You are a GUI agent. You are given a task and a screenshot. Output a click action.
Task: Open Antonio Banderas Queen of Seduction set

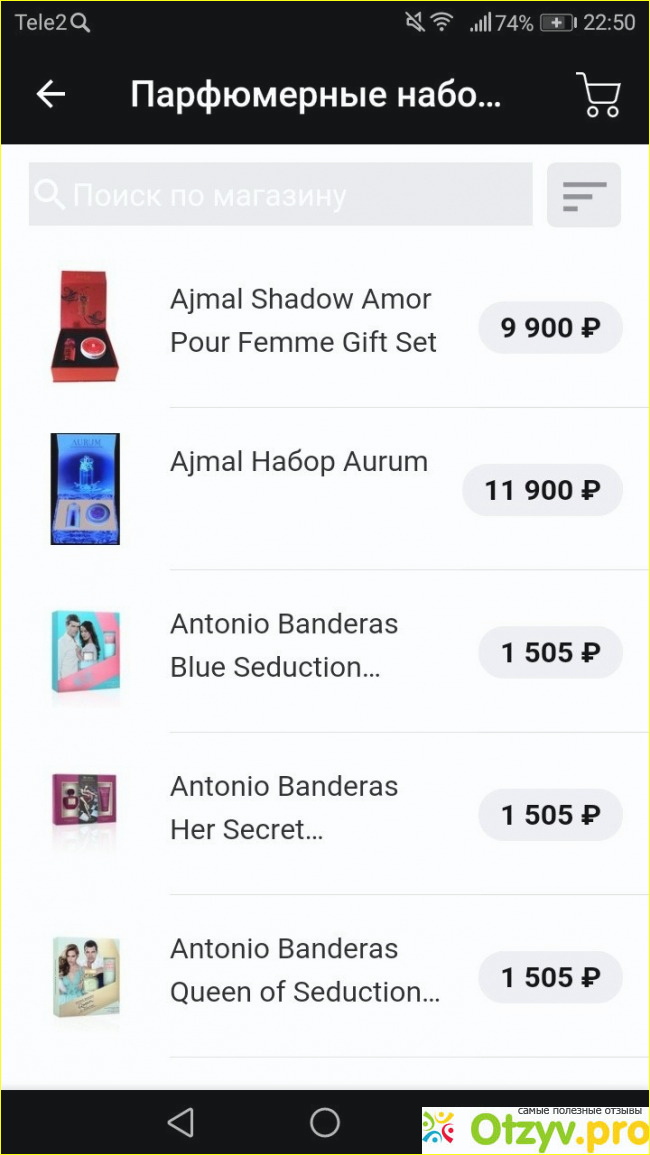[304, 970]
